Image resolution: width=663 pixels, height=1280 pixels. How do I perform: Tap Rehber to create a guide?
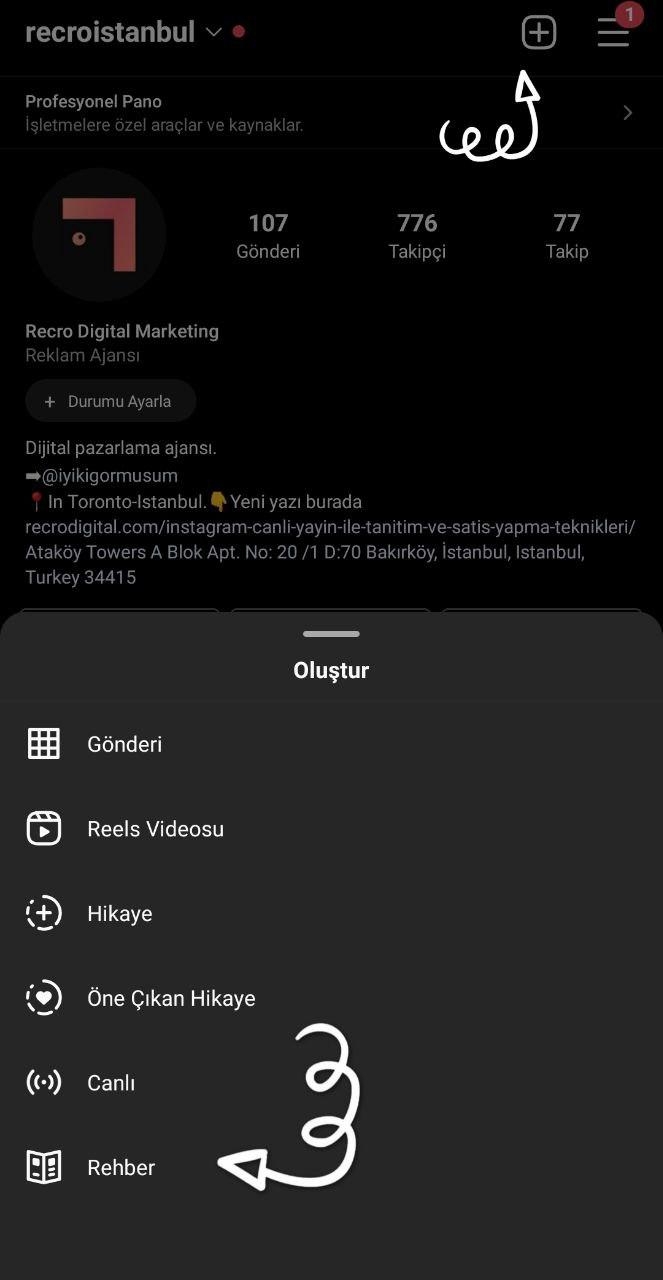(121, 1167)
